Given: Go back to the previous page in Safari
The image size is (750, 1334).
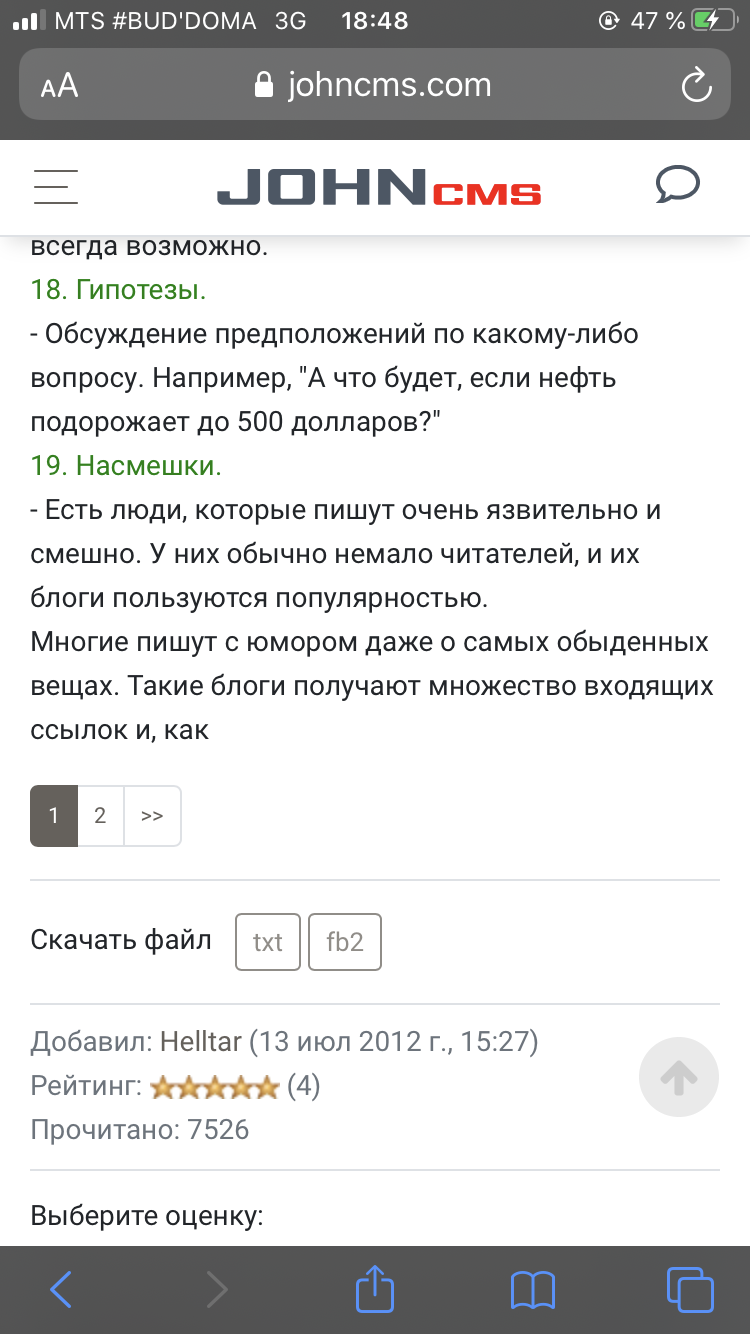Looking at the screenshot, I should pyautogui.click(x=61, y=1289).
